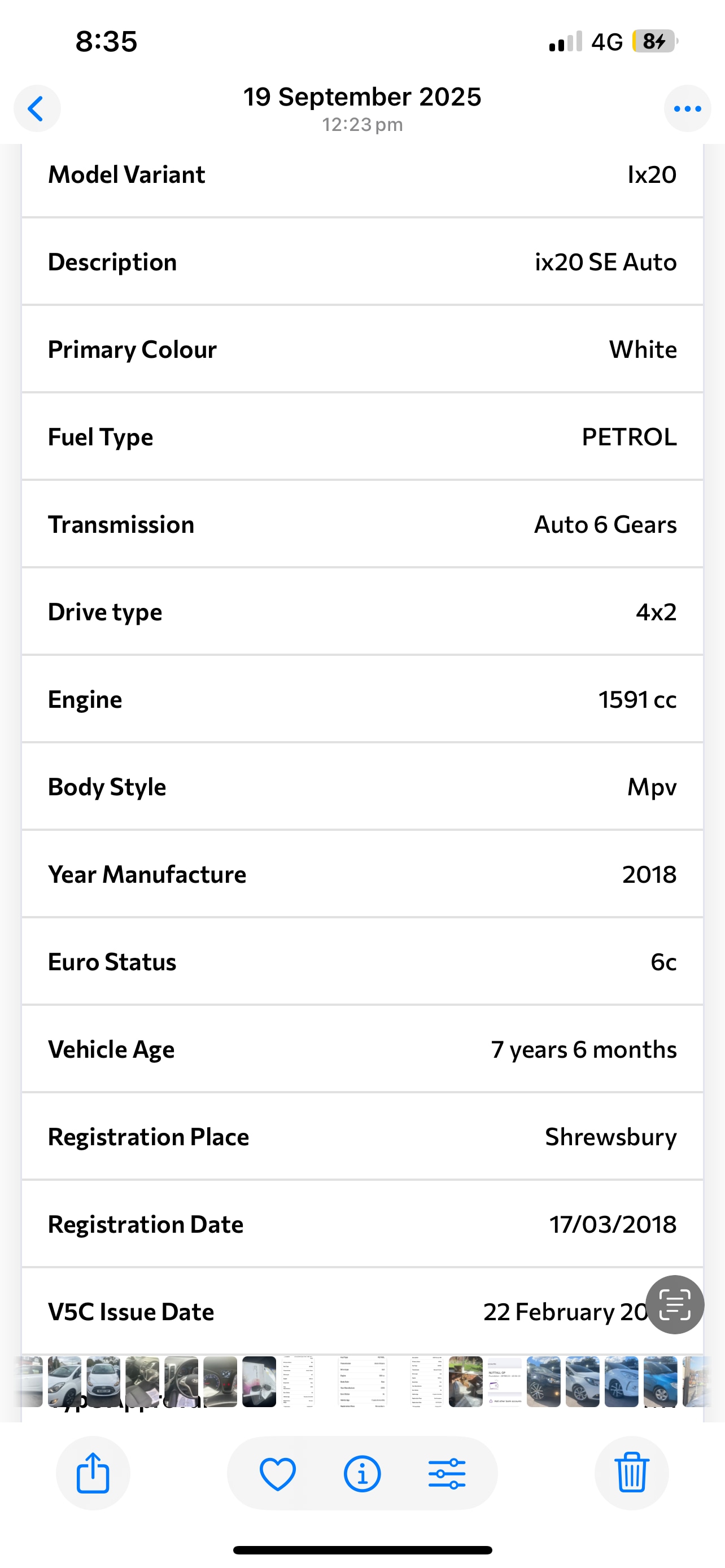Tap the date header 19 September 2025
Image resolution: width=725 pixels, height=1568 pixels.
tap(362, 96)
